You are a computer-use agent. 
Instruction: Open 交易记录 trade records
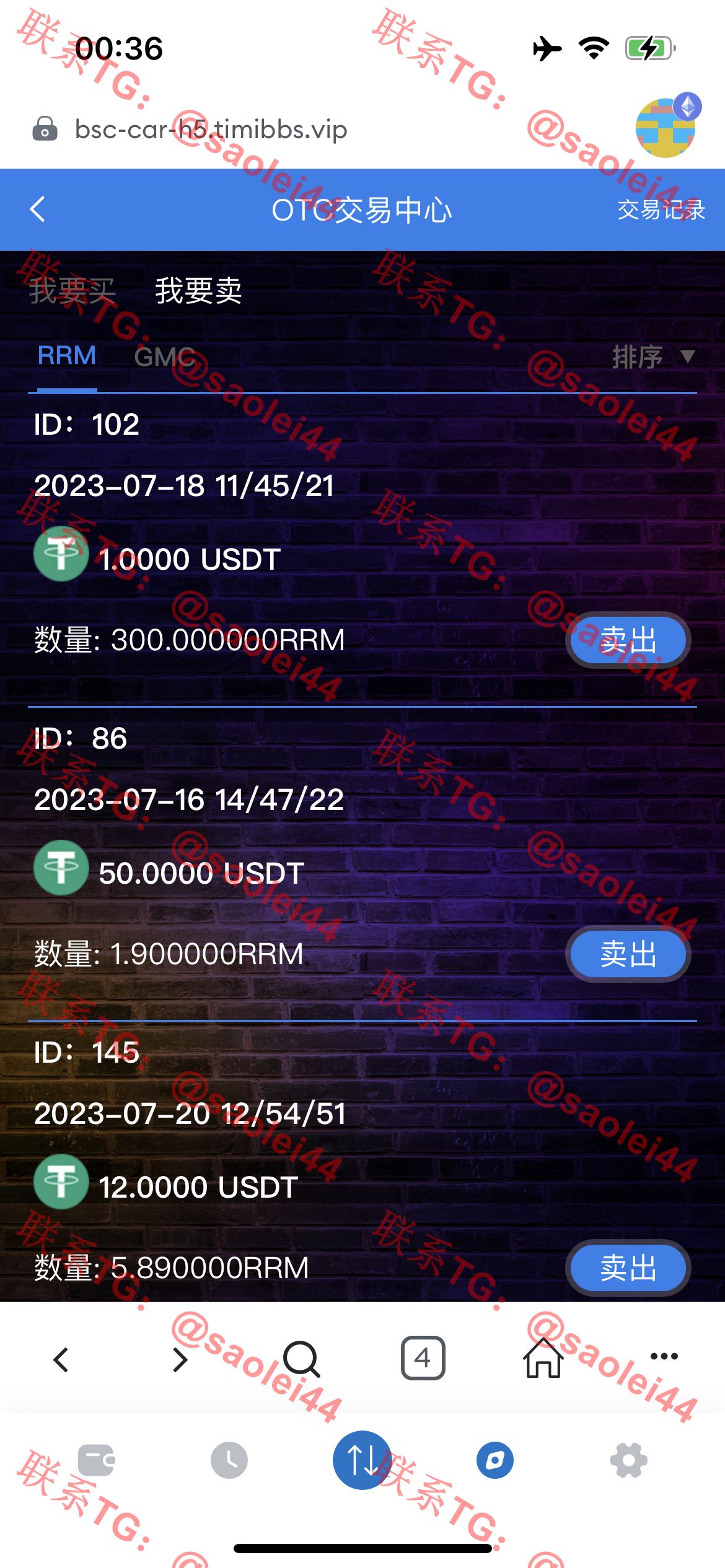pos(661,210)
